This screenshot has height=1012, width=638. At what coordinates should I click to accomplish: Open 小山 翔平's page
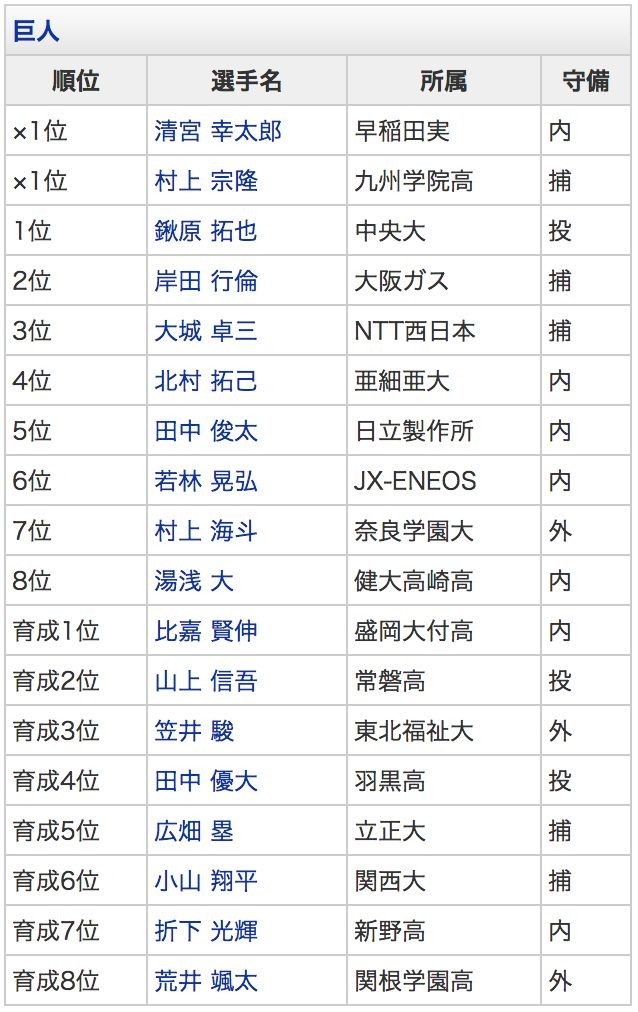tap(206, 882)
